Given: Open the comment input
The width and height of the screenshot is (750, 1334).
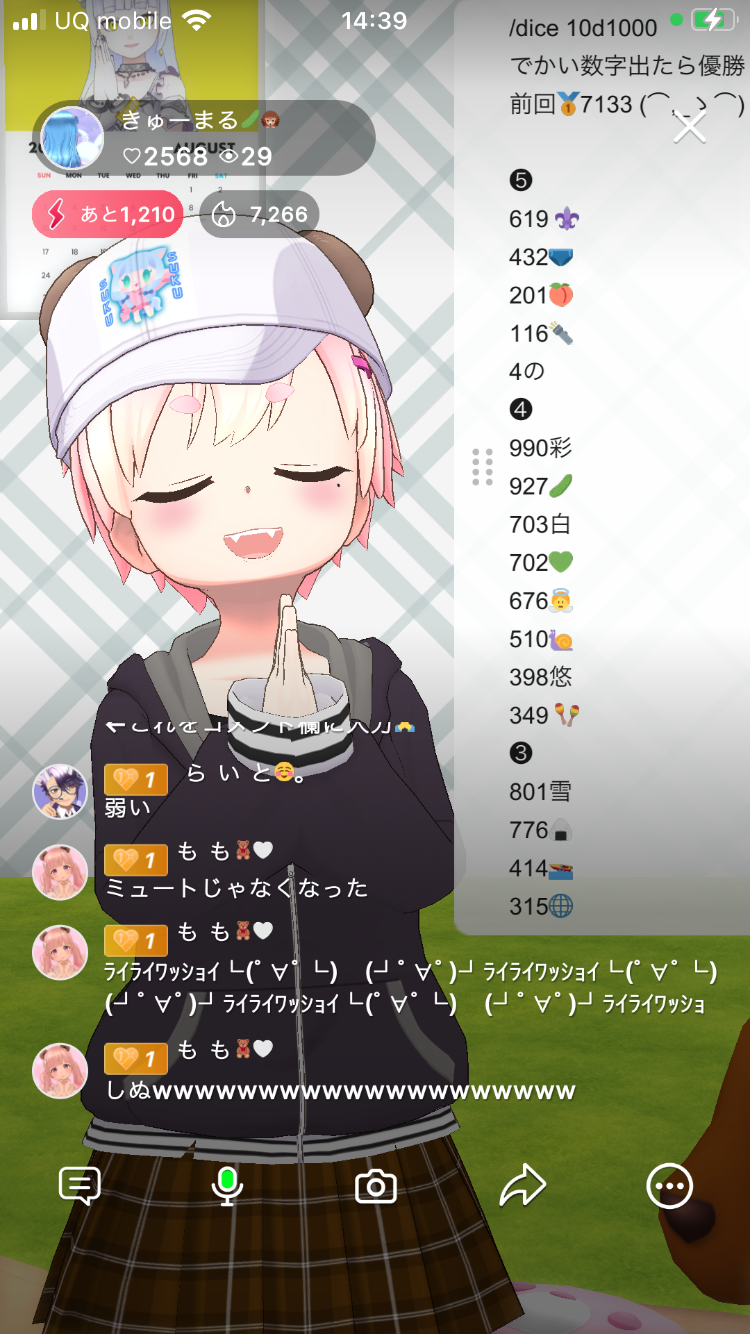Looking at the screenshot, I should pyautogui.click(x=80, y=1186).
